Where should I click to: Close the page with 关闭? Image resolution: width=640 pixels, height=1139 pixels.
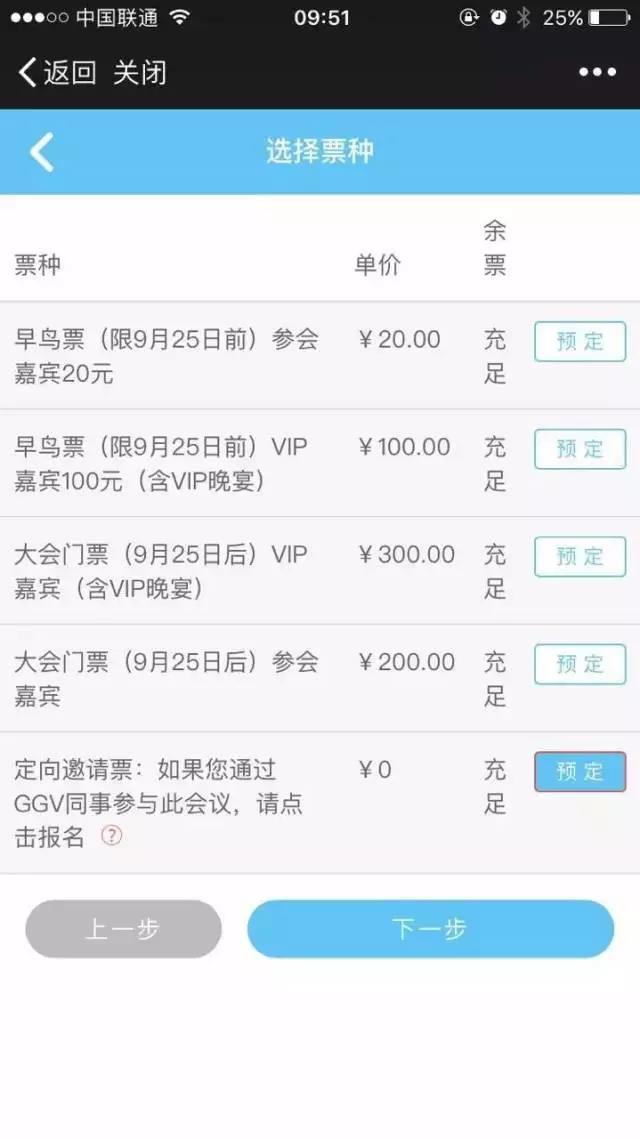point(139,73)
